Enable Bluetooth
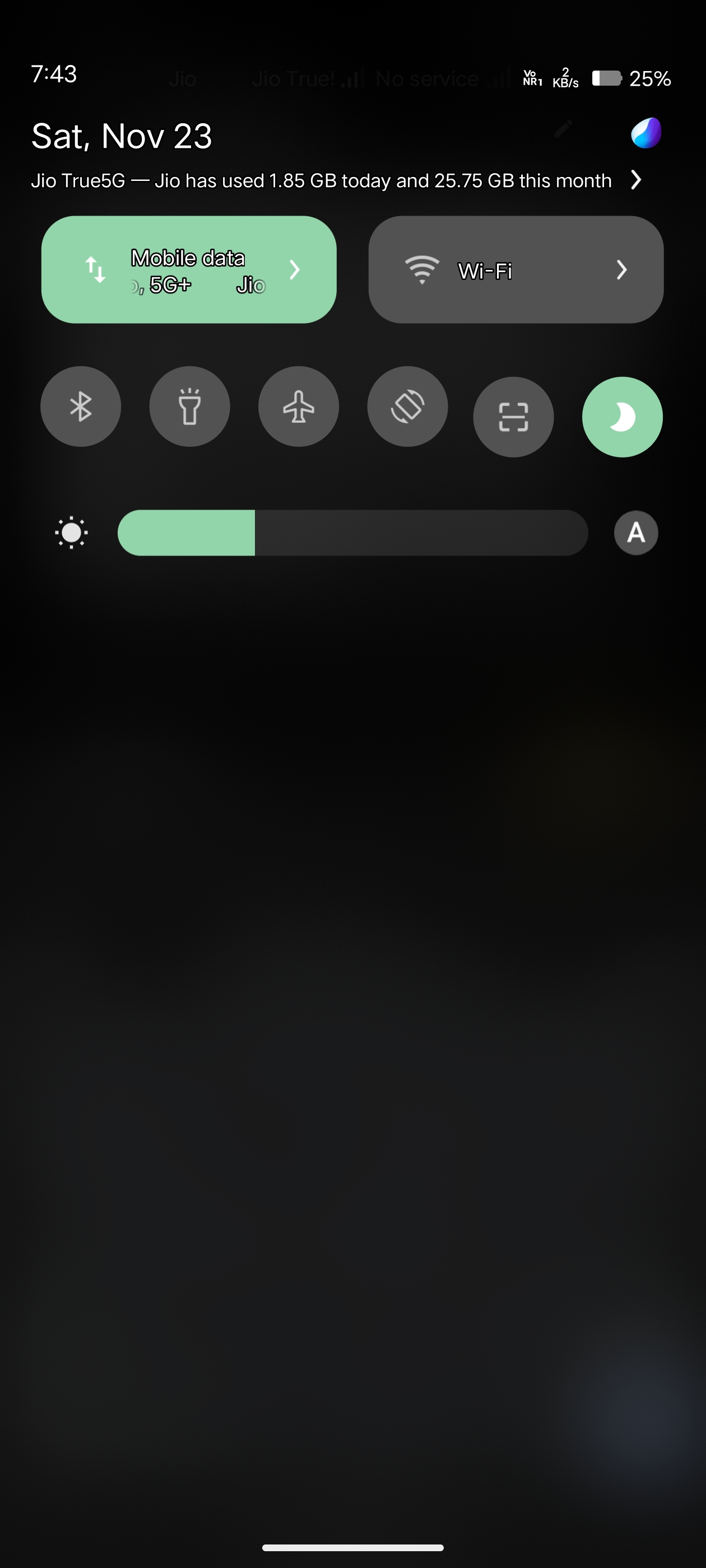 pos(81,407)
